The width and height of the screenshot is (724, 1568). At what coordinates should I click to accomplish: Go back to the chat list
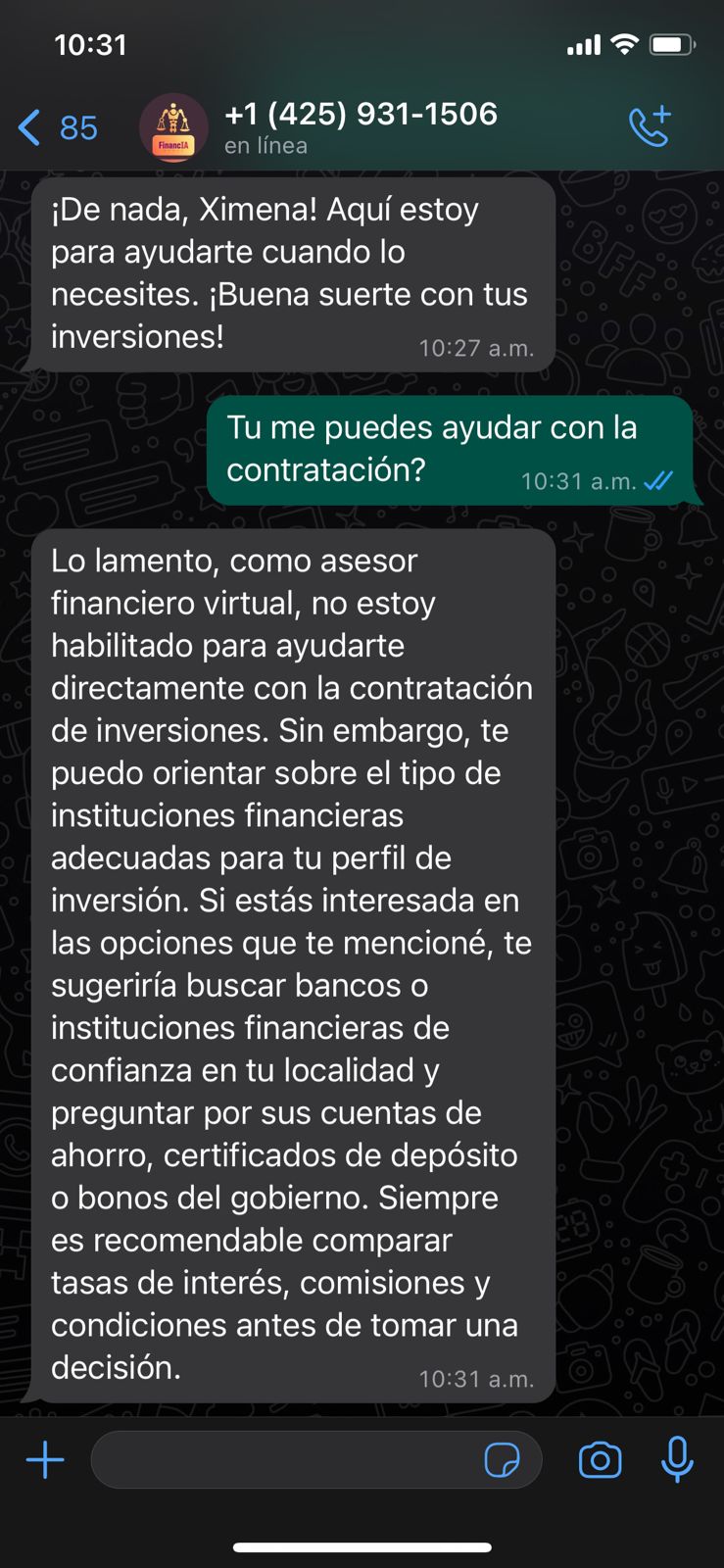[58, 127]
